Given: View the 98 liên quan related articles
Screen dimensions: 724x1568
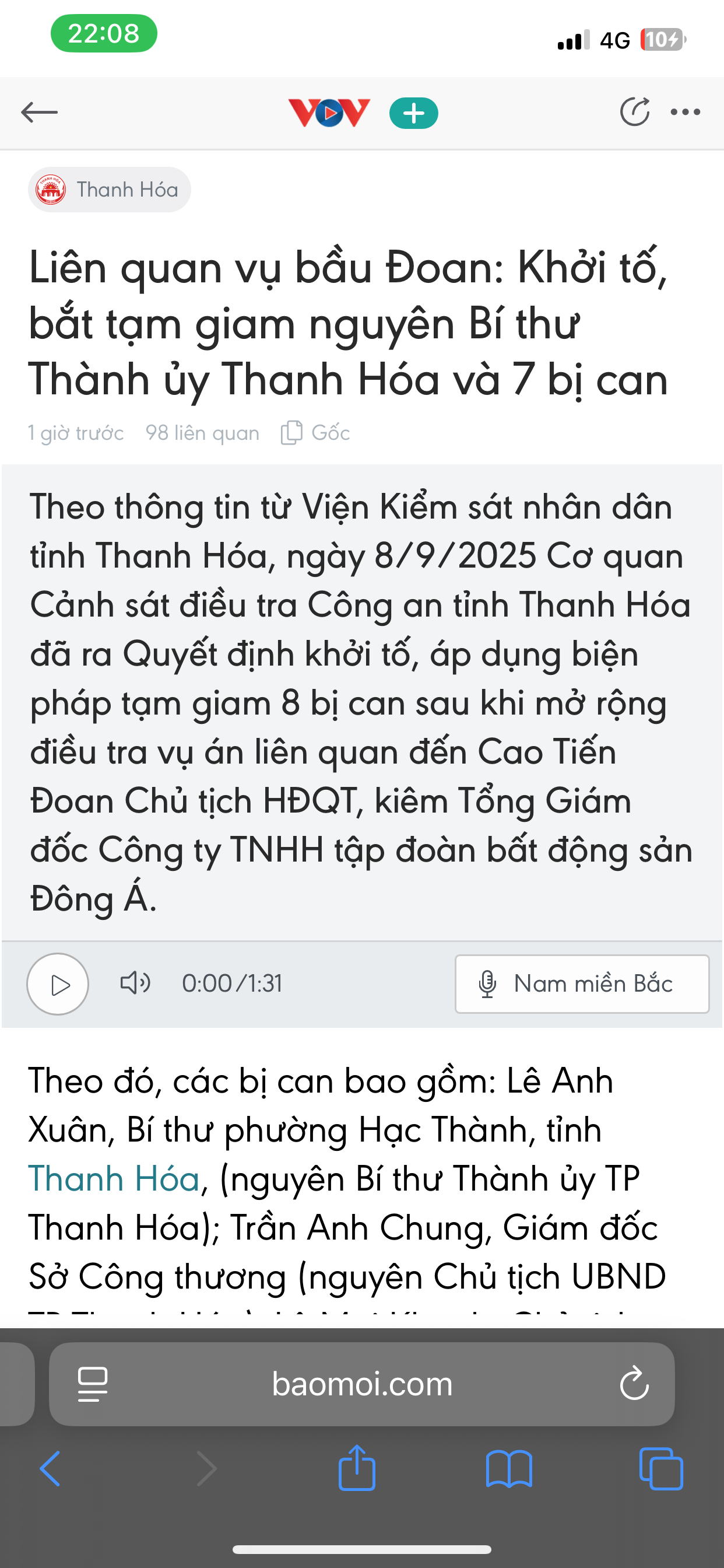Looking at the screenshot, I should (202, 433).
